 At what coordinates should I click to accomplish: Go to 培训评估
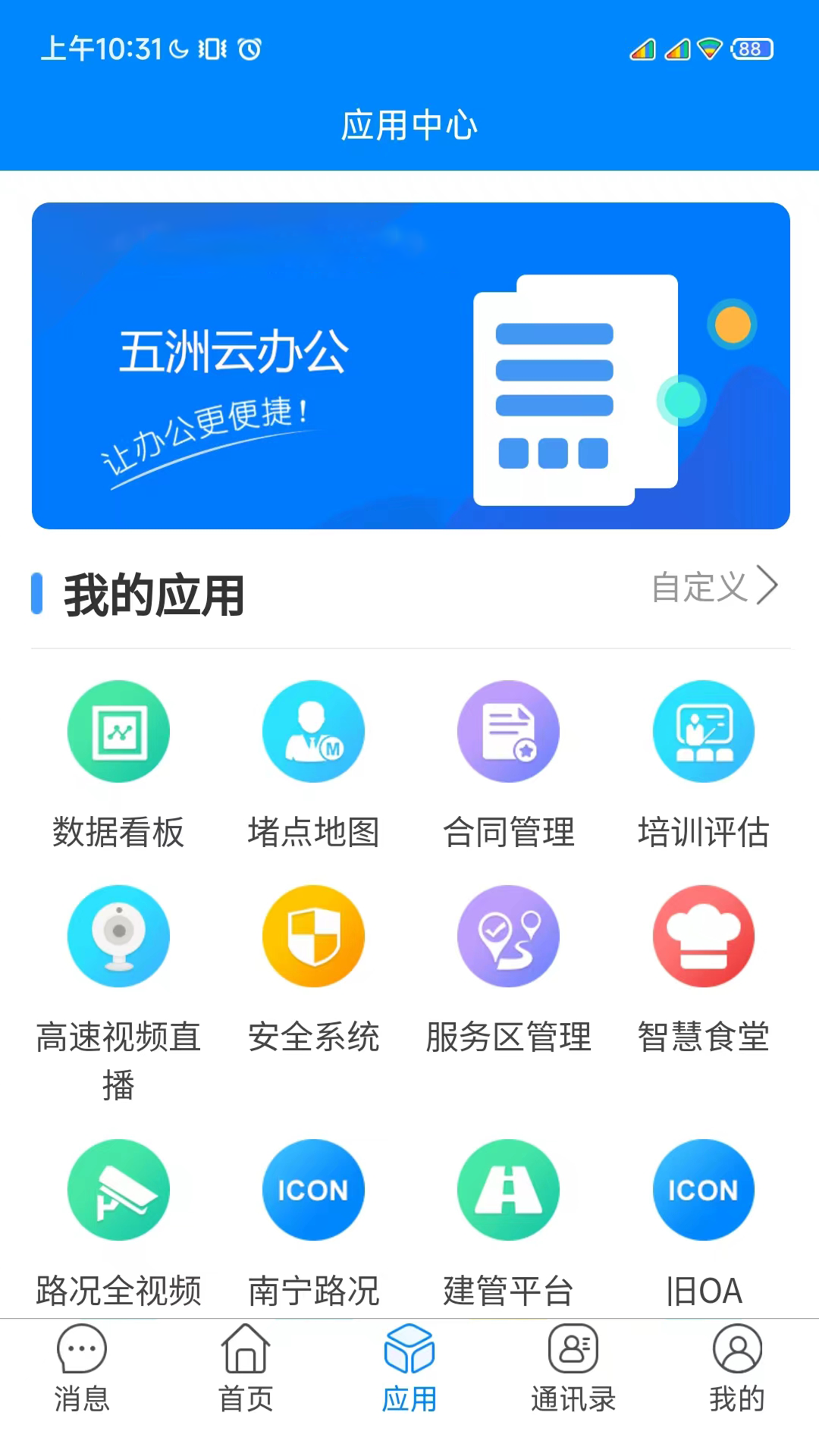click(703, 732)
